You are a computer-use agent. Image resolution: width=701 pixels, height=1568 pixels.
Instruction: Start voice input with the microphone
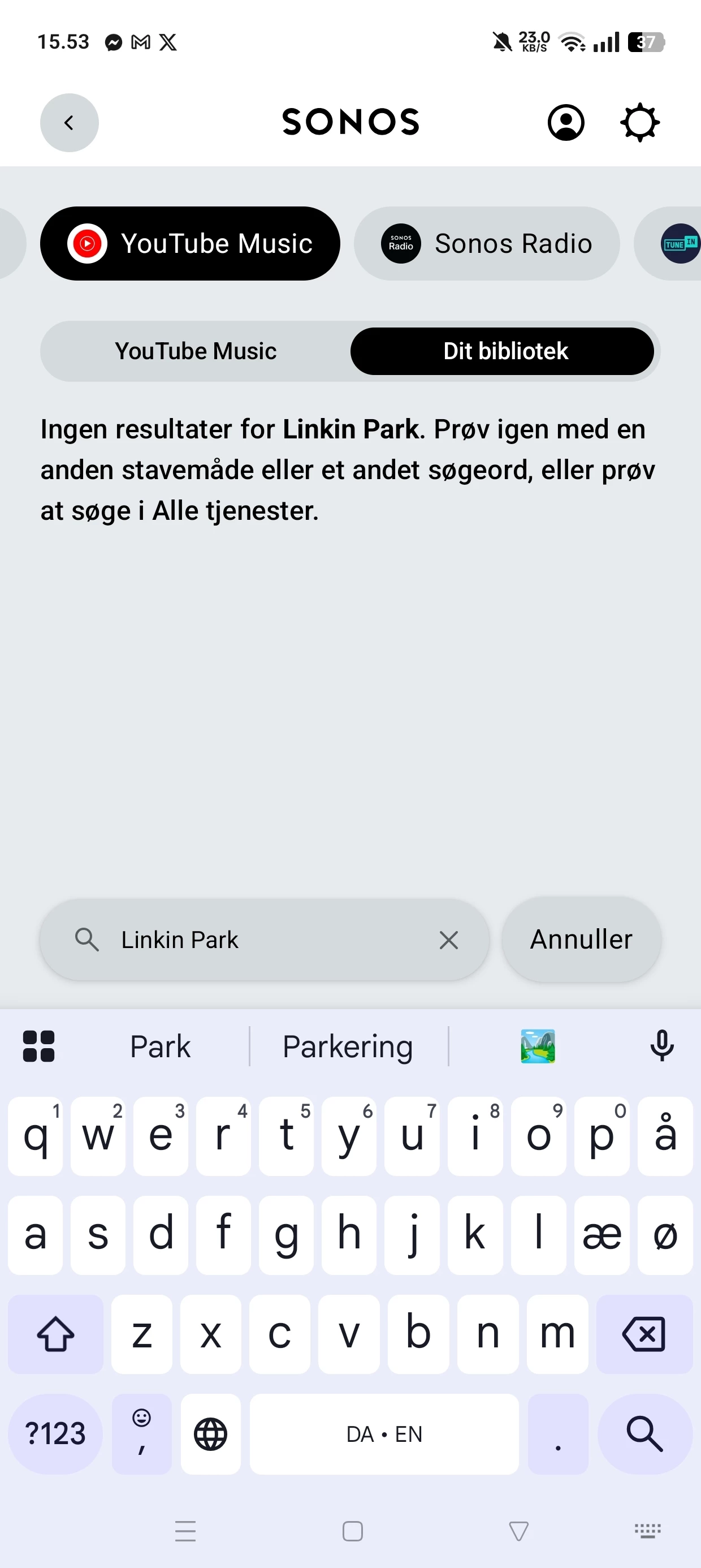click(661, 1046)
